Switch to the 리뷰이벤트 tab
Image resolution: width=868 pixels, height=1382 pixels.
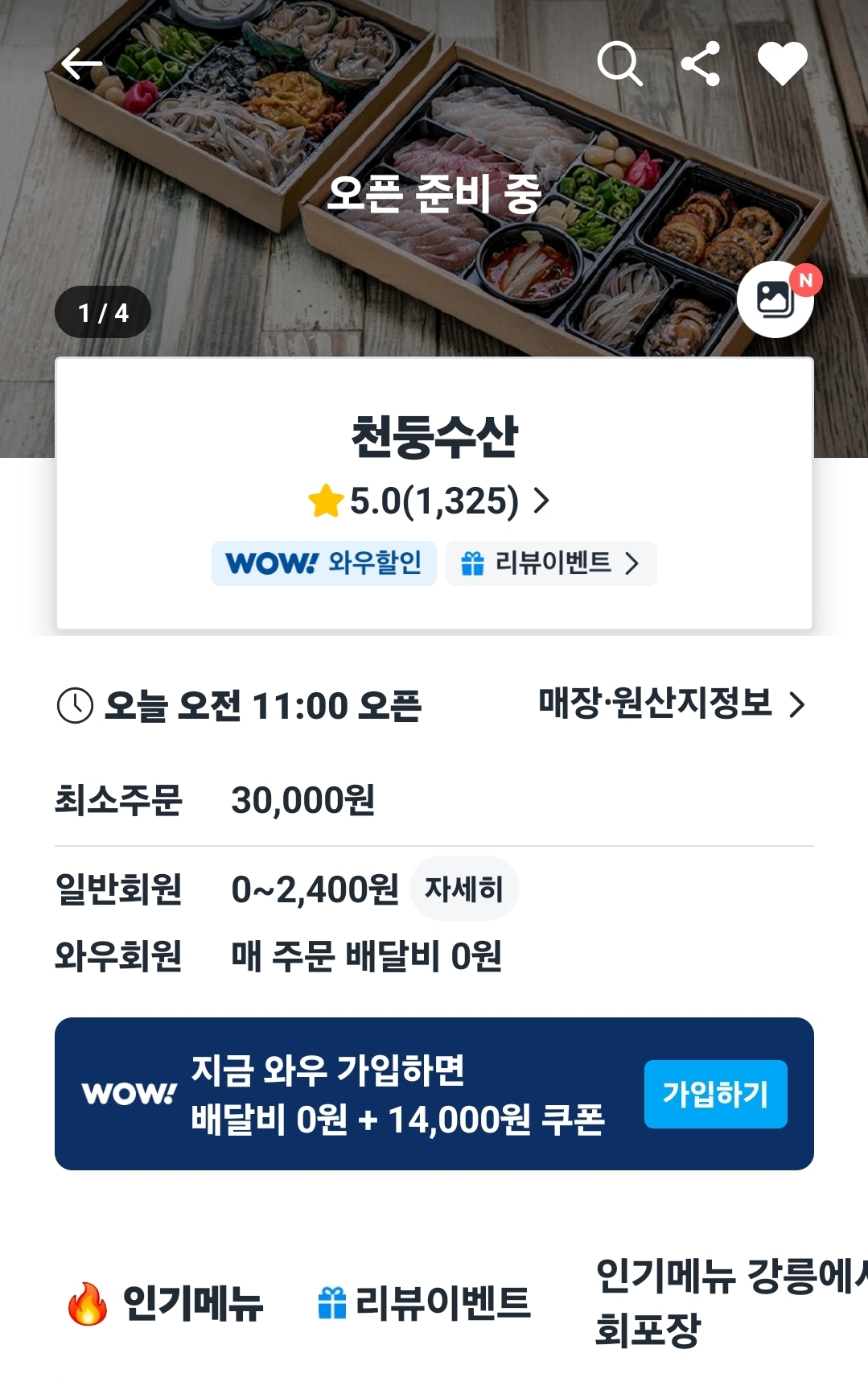[424, 1302]
